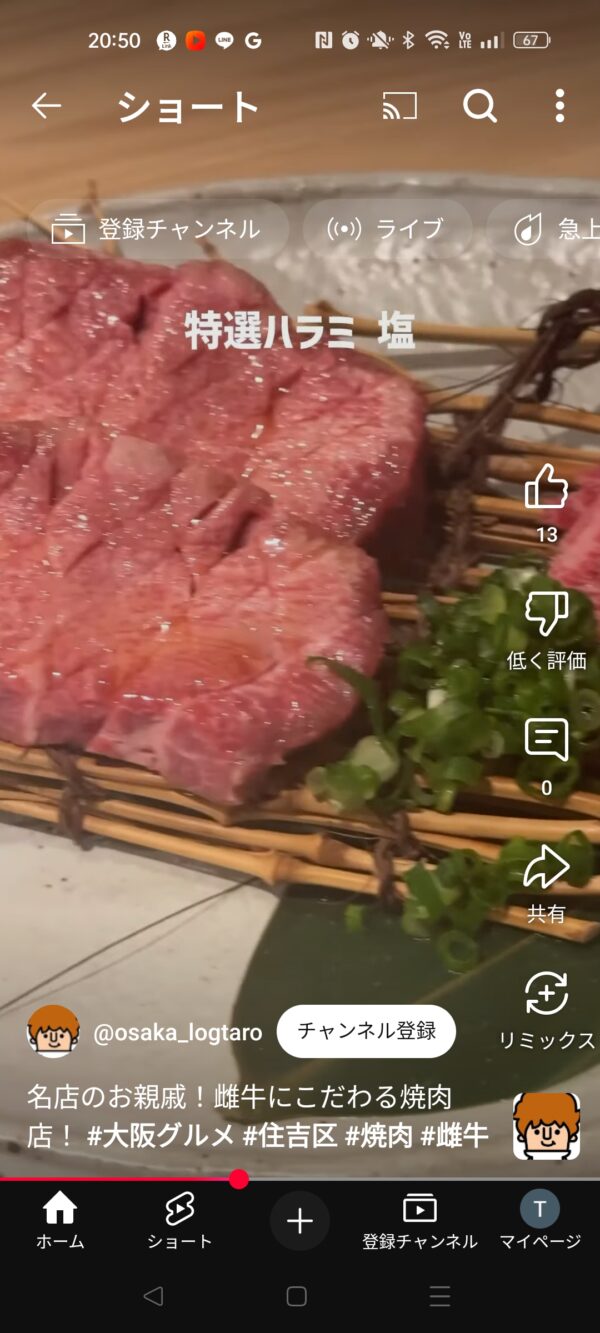Image resolution: width=600 pixels, height=1333 pixels.
Task: Switch to the bottom 登録チャンネル tab
Action: (x=420, y=1221)
